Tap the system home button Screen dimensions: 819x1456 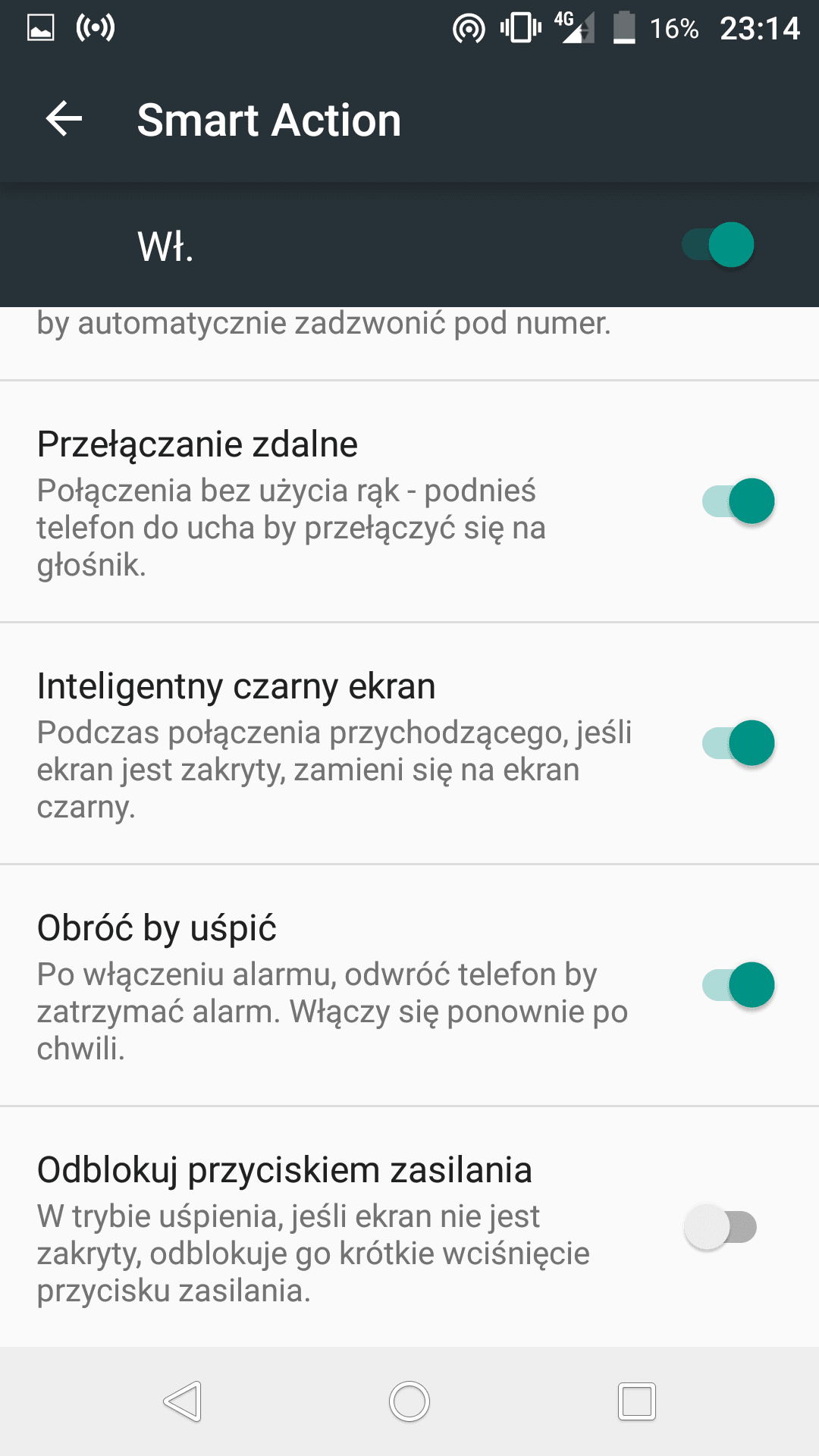tap(409, 1401)
